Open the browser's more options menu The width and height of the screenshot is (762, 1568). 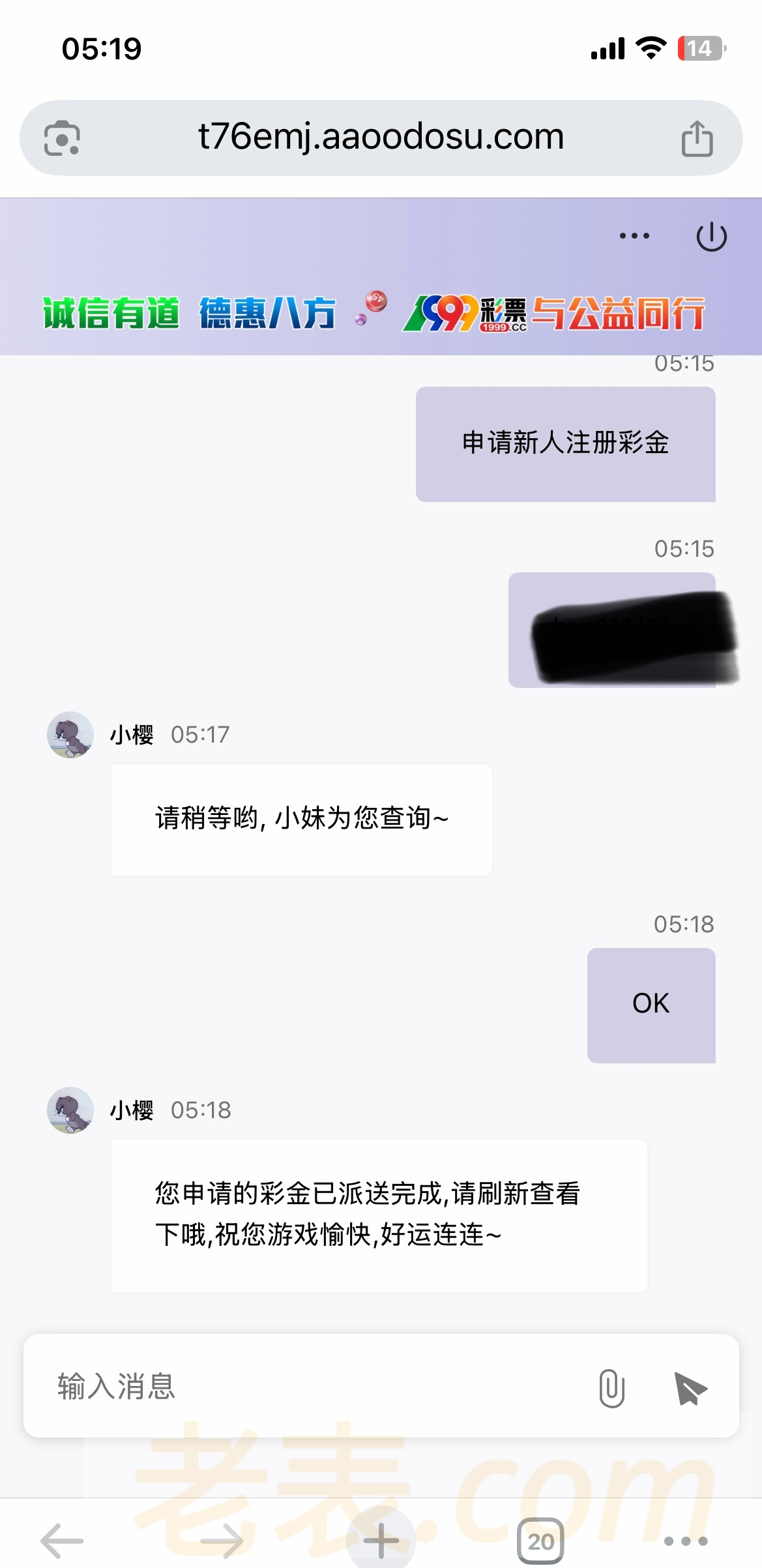click(686, 1541)
